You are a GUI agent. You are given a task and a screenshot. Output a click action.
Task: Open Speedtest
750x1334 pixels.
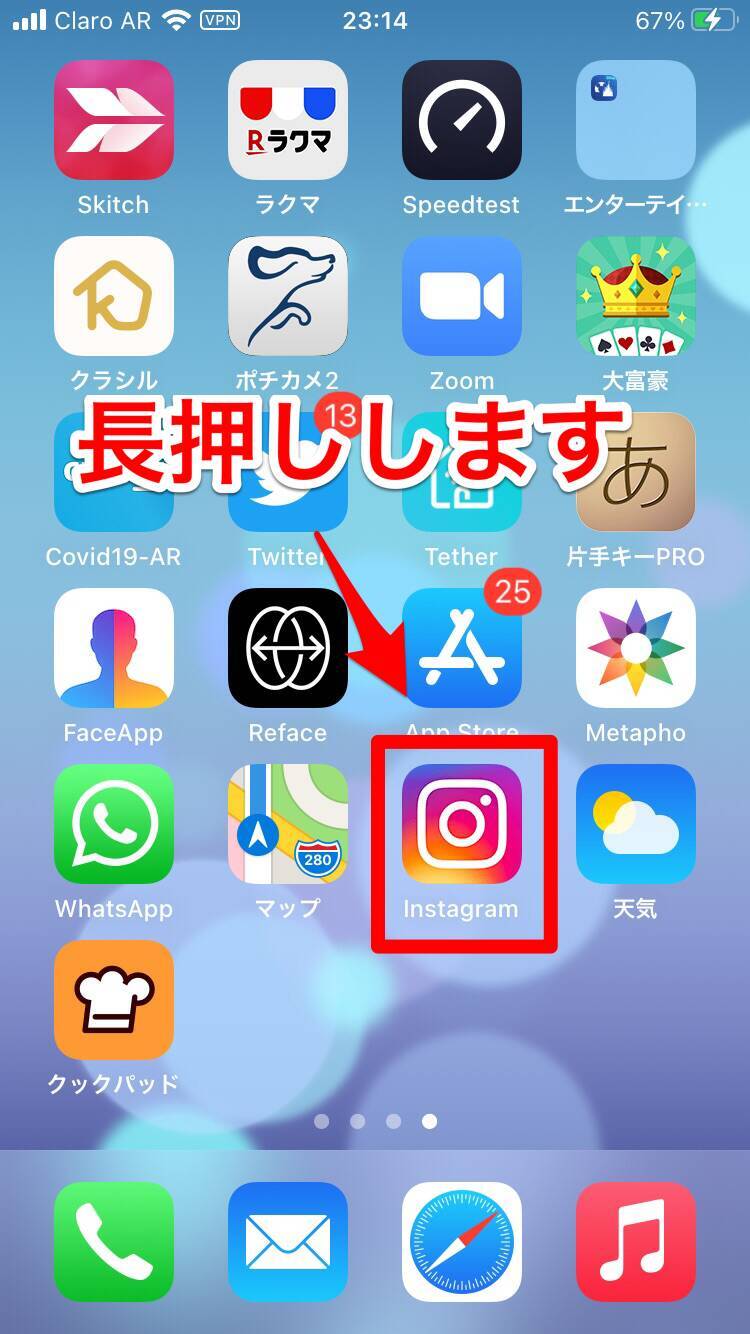(x=461, y=120)
